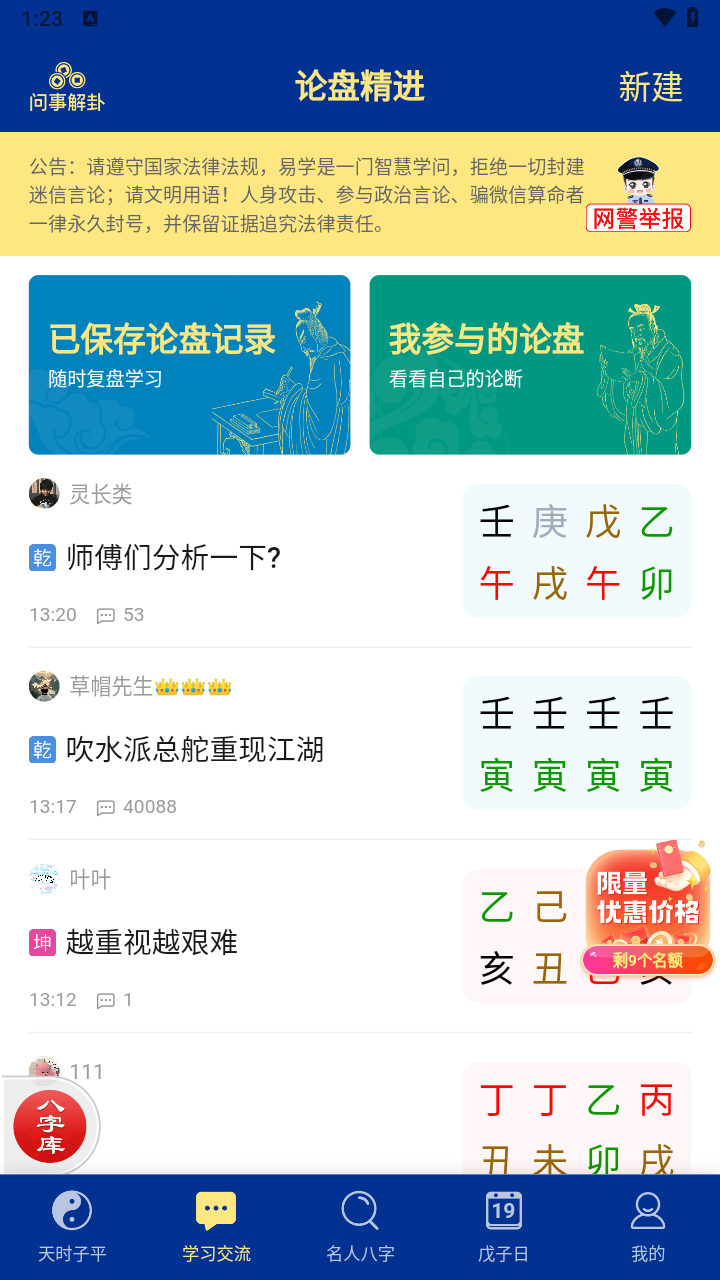Open the floating 八字库 button
The width and height of the screenshot is (720, 1280).
click(50, 1126)
